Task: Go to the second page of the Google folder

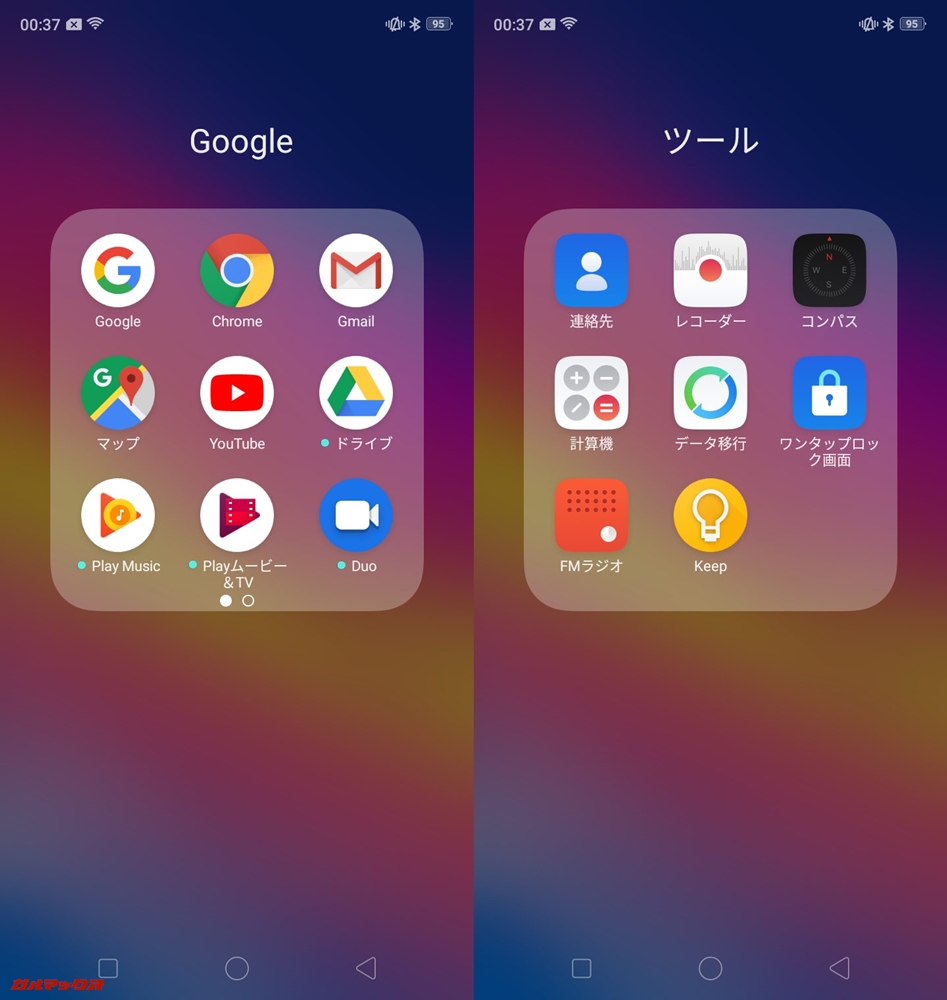Action: coord(248,601)
